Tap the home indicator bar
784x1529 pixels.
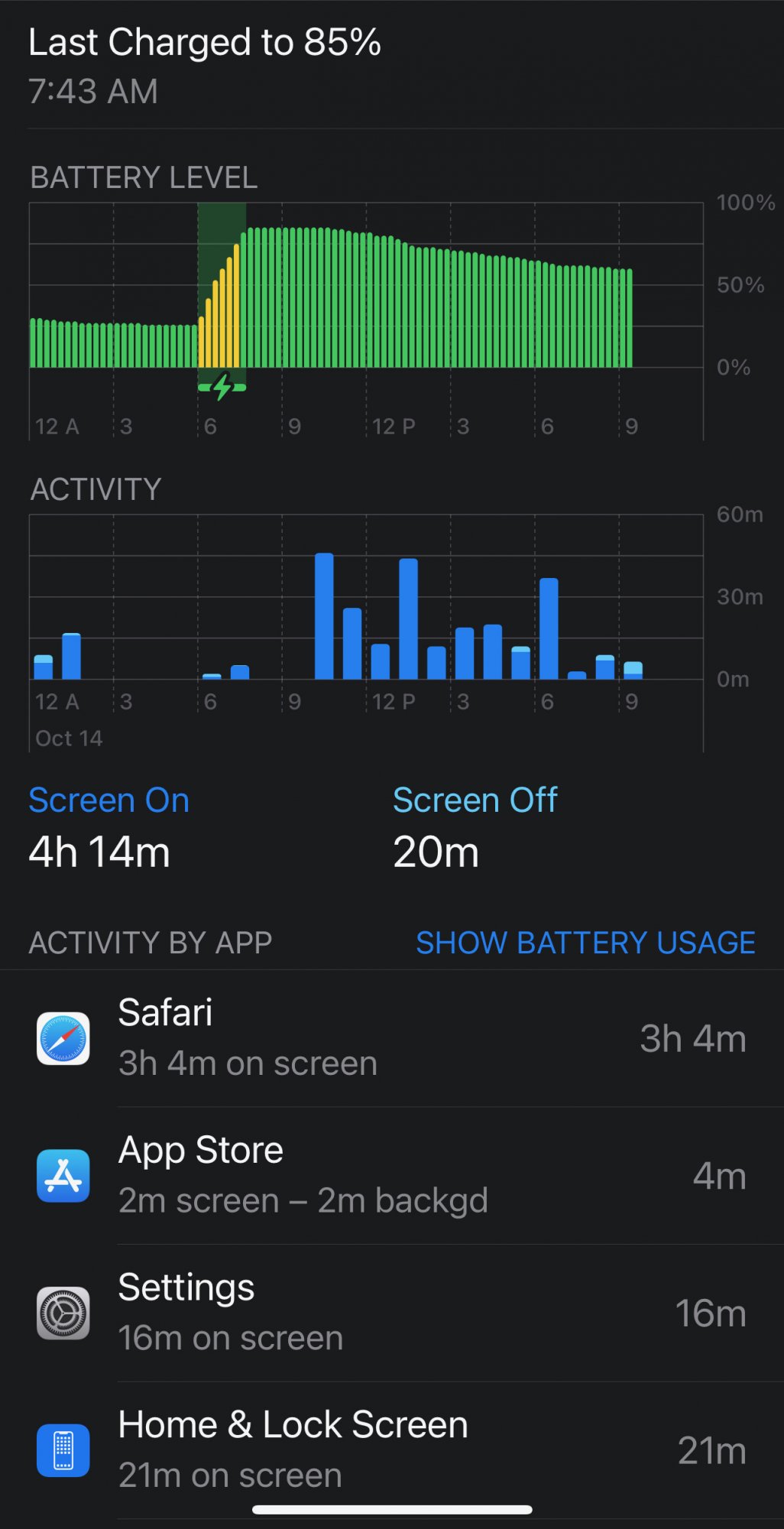(392, 1509)
